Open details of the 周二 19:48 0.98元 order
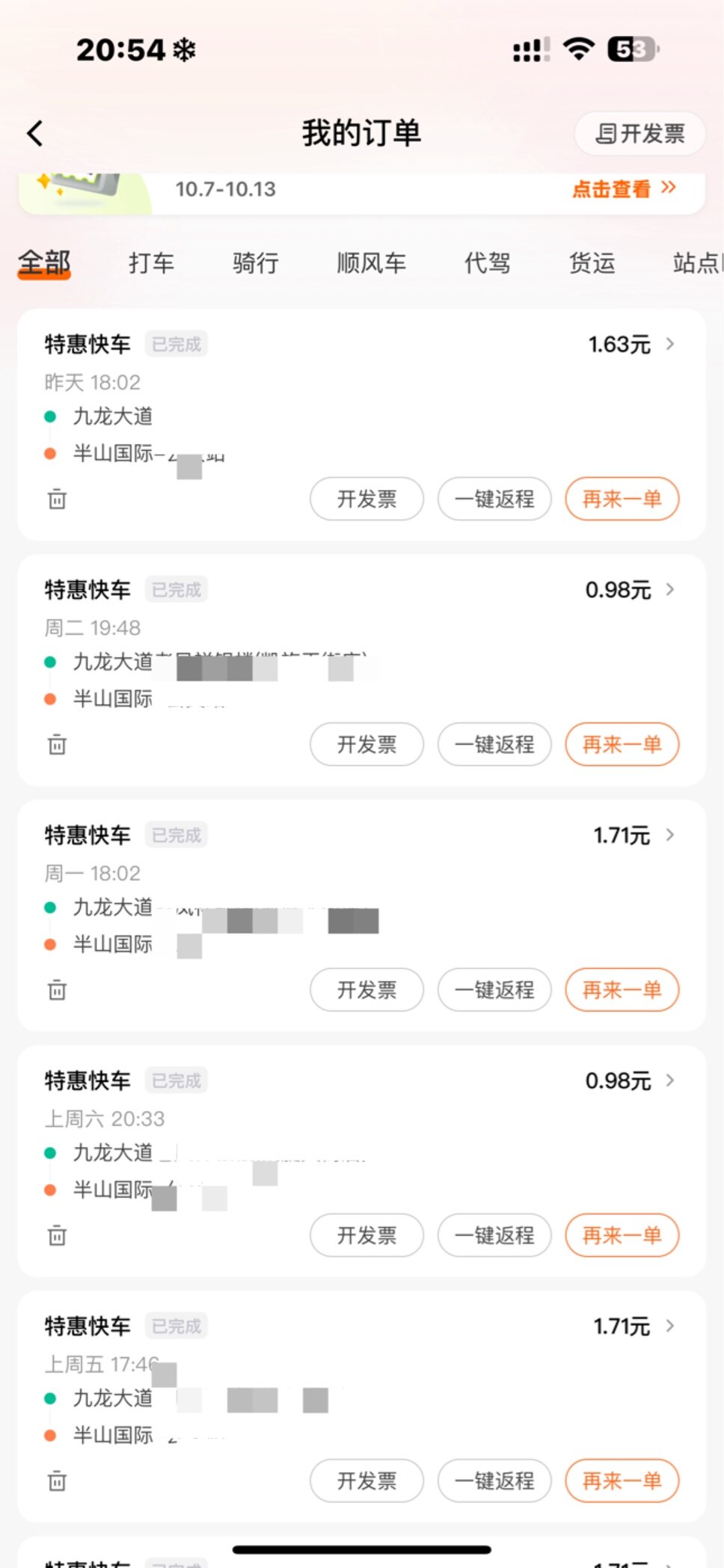The width and height of the screenshot is (724, 1568). [x=630, y=590]
